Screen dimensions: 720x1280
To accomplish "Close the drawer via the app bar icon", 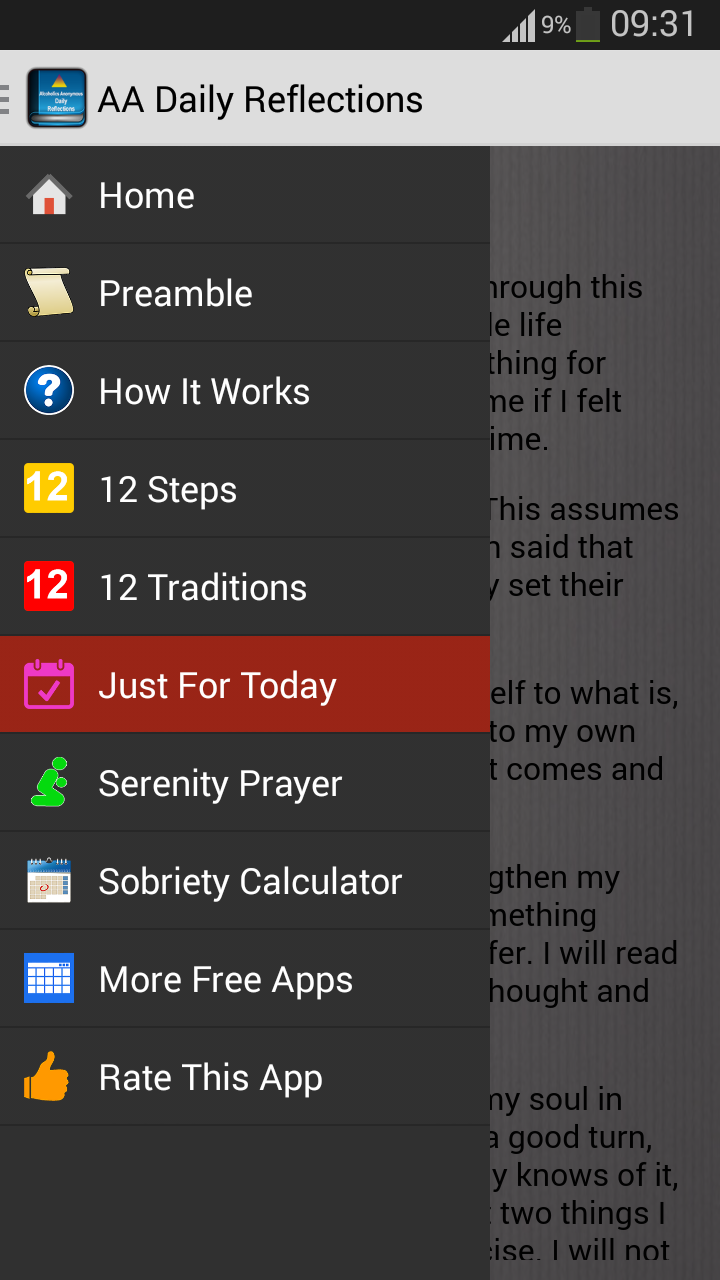I will [48, 99].
